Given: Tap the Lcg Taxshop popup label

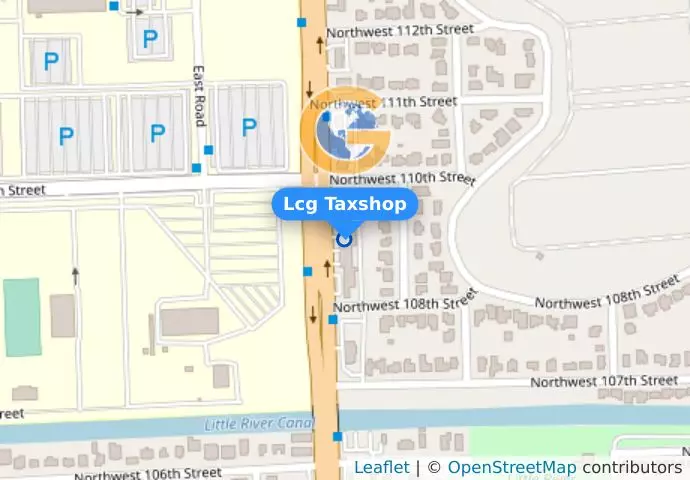Looking at the screenshot, I should tap(345, 205).
